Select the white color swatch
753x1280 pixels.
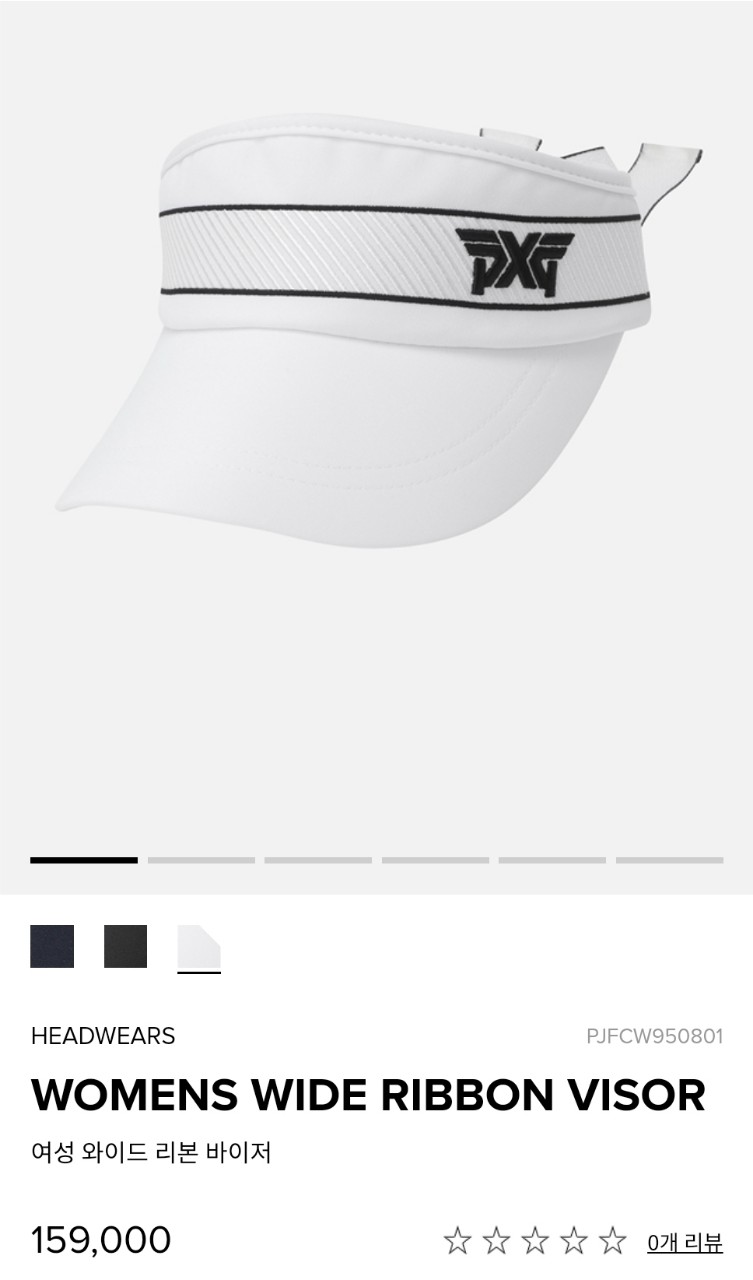pyautogui.click(x=199, y=947)
